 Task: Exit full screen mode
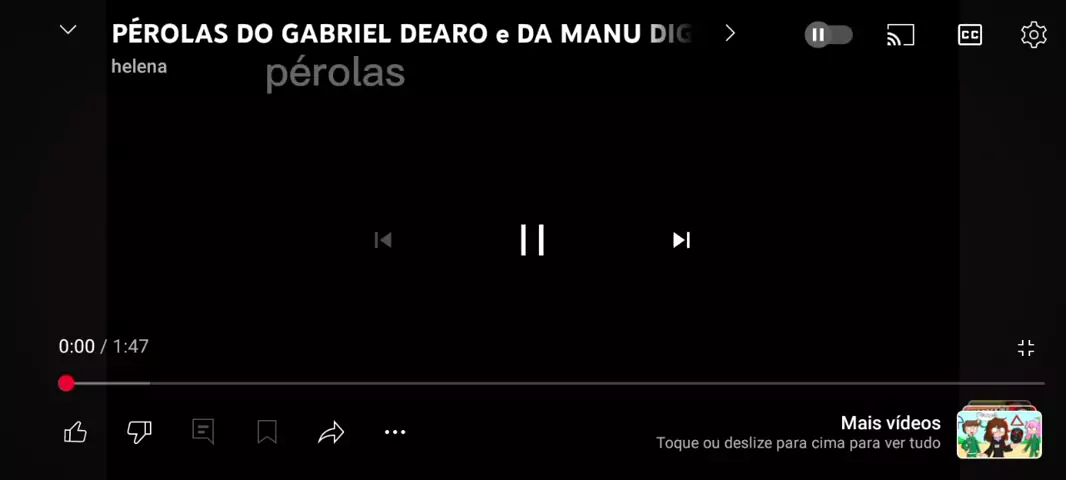coord(1025,348)
